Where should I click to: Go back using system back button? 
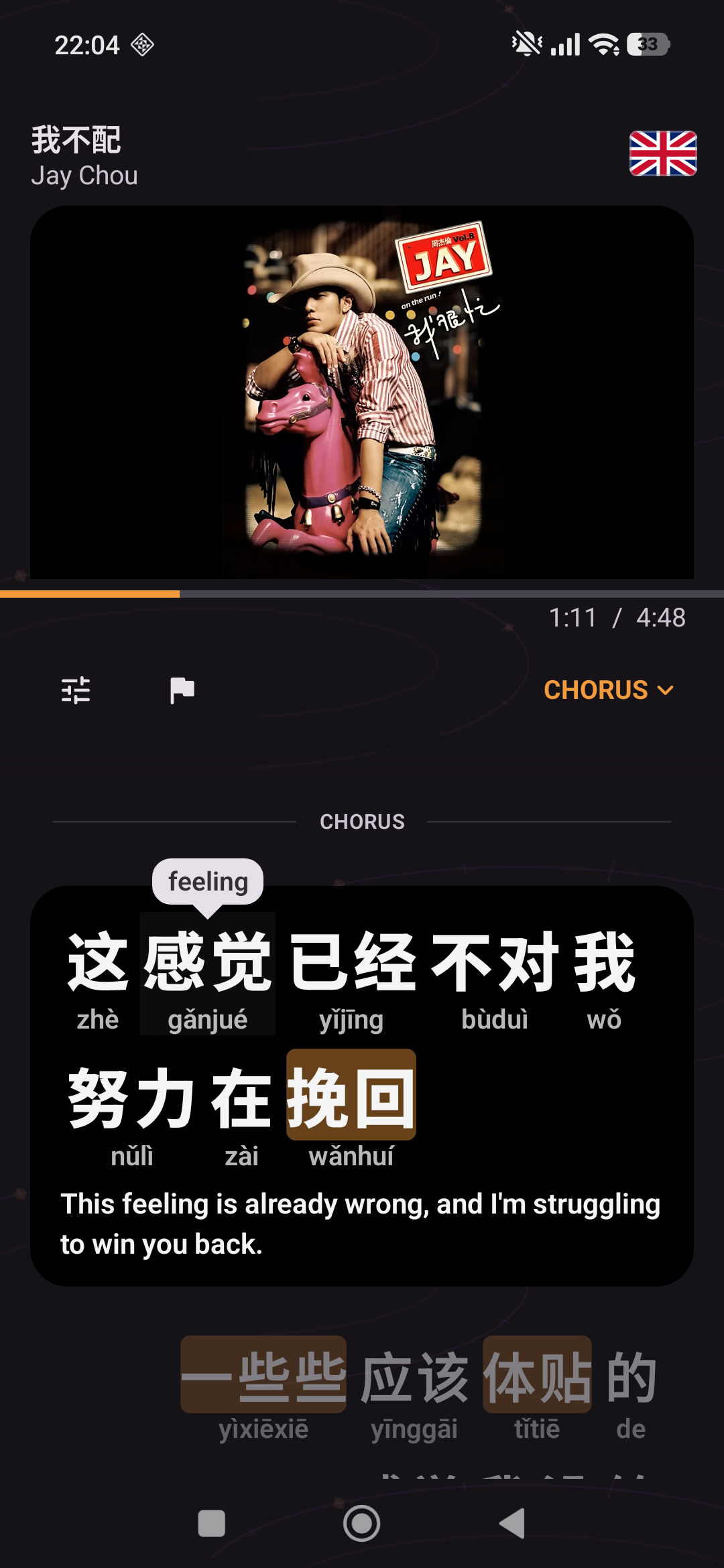[x=512, y=1524]
